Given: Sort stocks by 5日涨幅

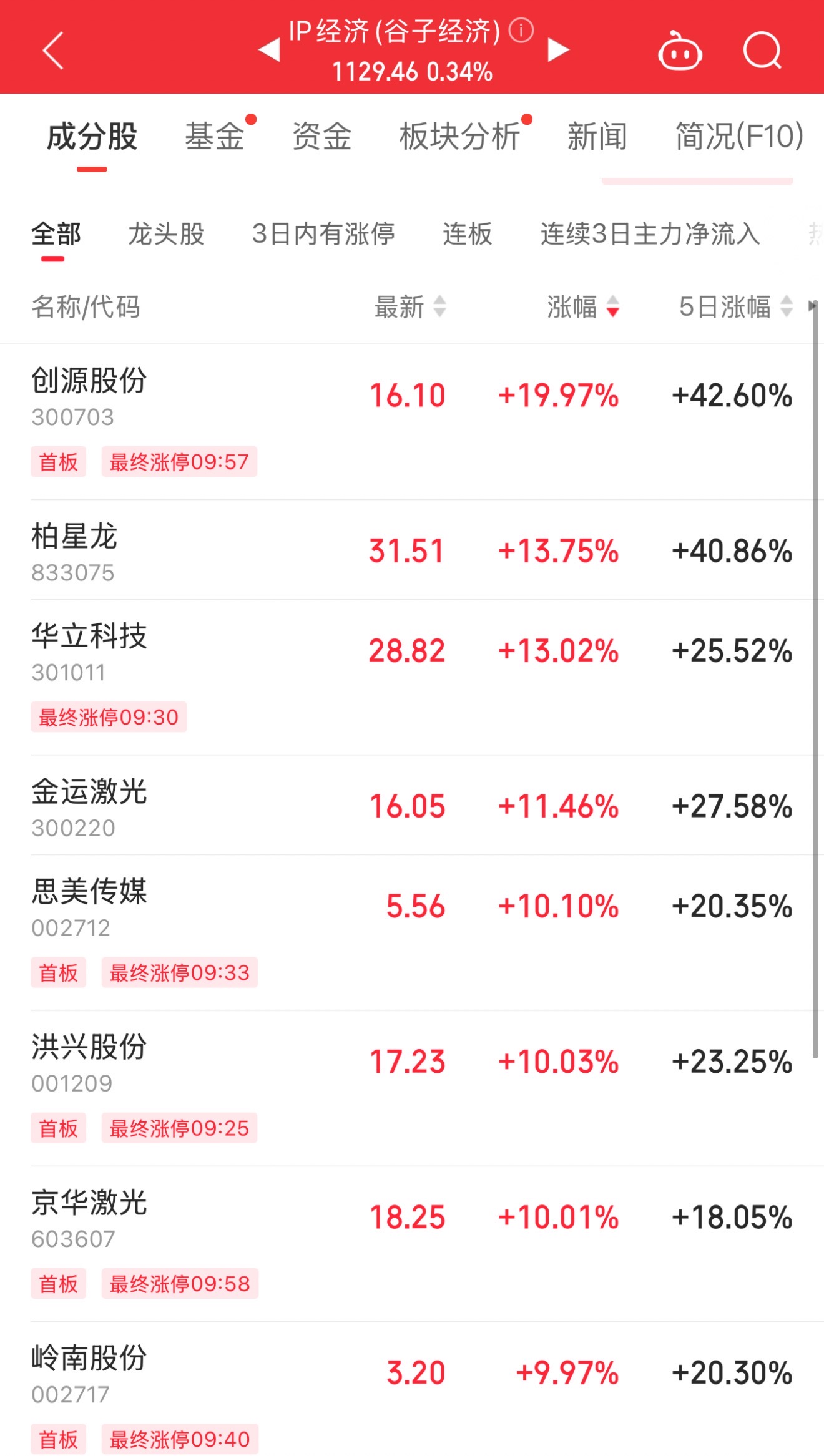Looking at the screenshot, I should (x=735, y=306).
